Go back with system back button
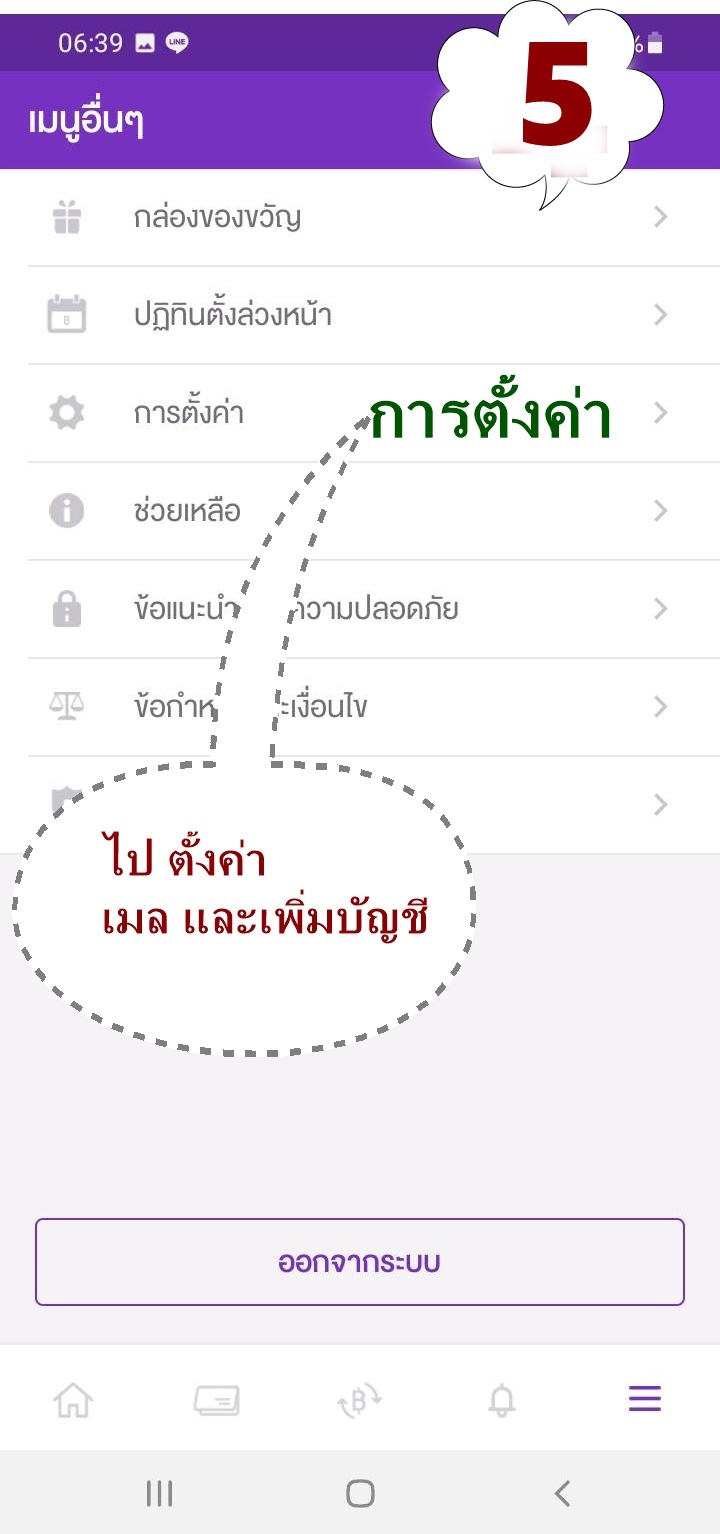Screen dimensions: 720x1534 (562, 1494)
